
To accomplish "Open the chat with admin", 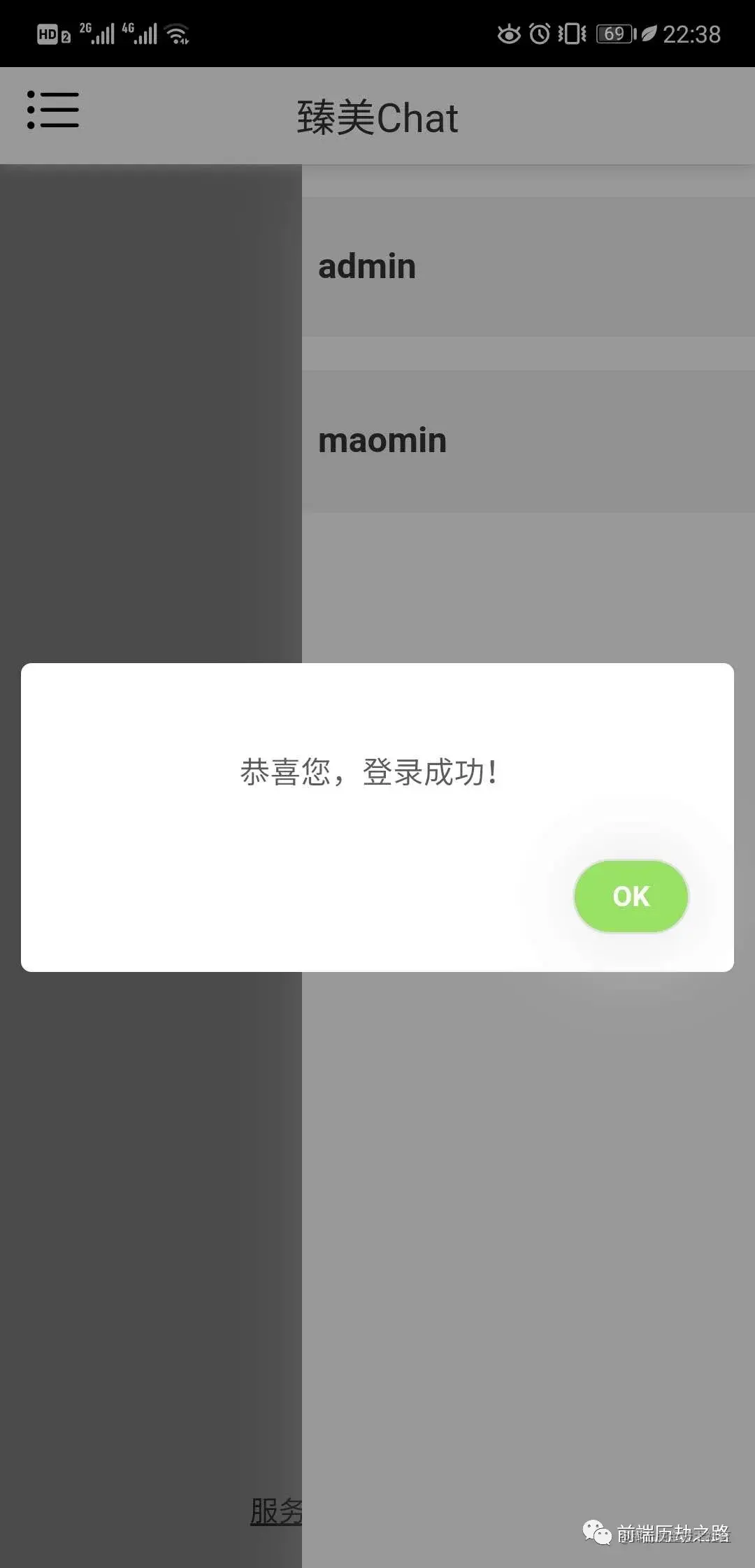I will point(528,267).
